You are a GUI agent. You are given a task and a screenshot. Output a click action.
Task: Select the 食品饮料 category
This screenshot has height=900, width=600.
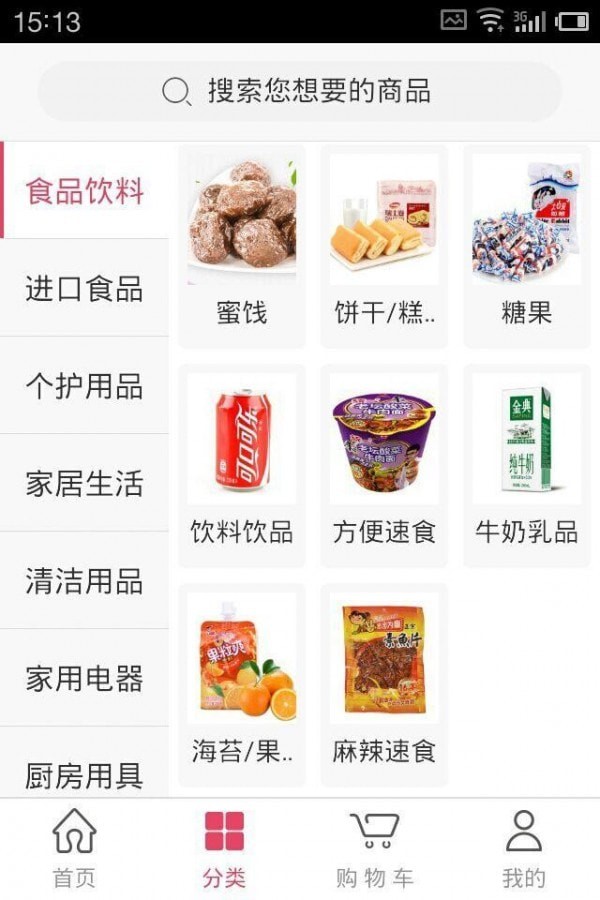85,191
